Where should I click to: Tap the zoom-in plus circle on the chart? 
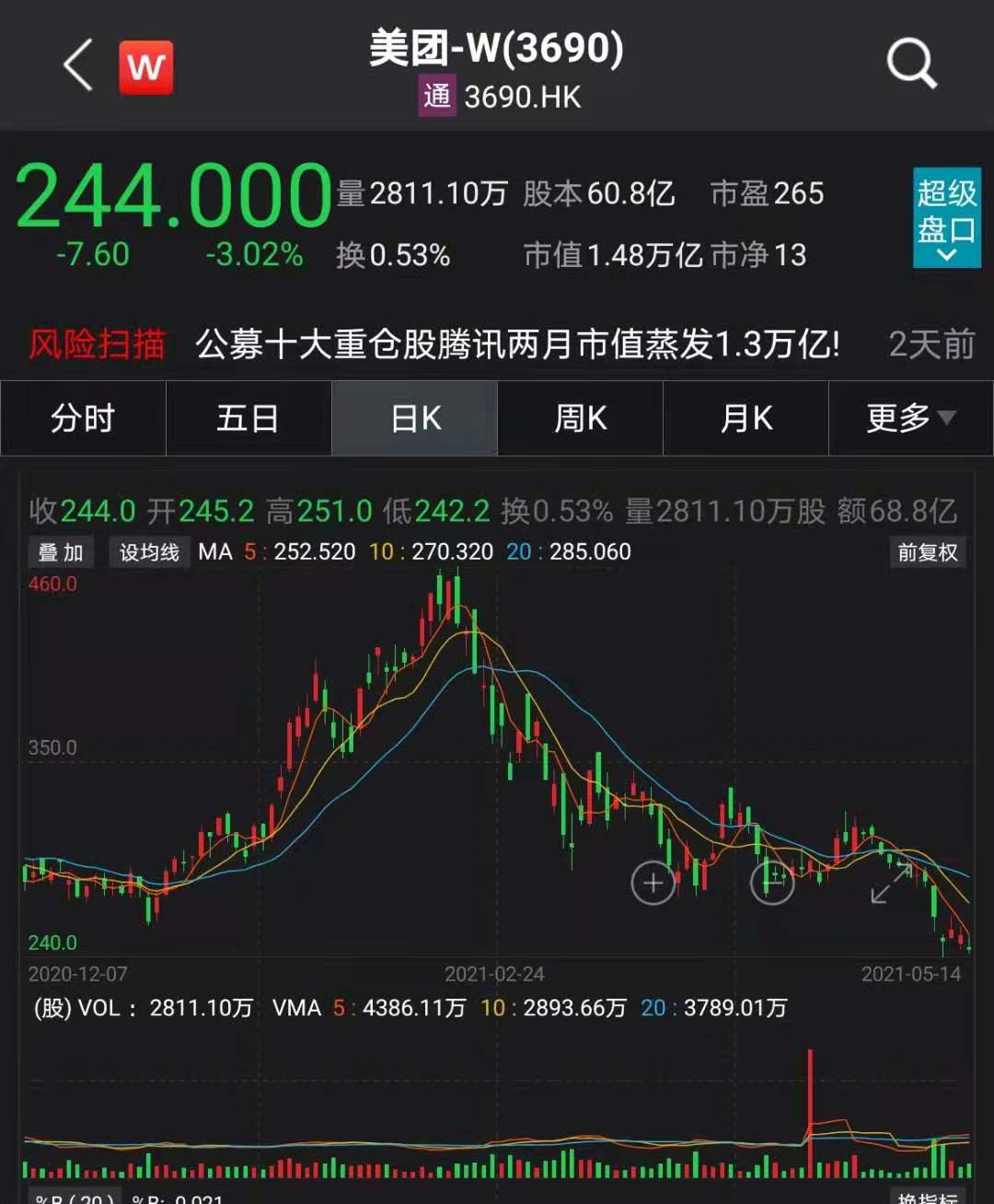click(x=653, y=883)
